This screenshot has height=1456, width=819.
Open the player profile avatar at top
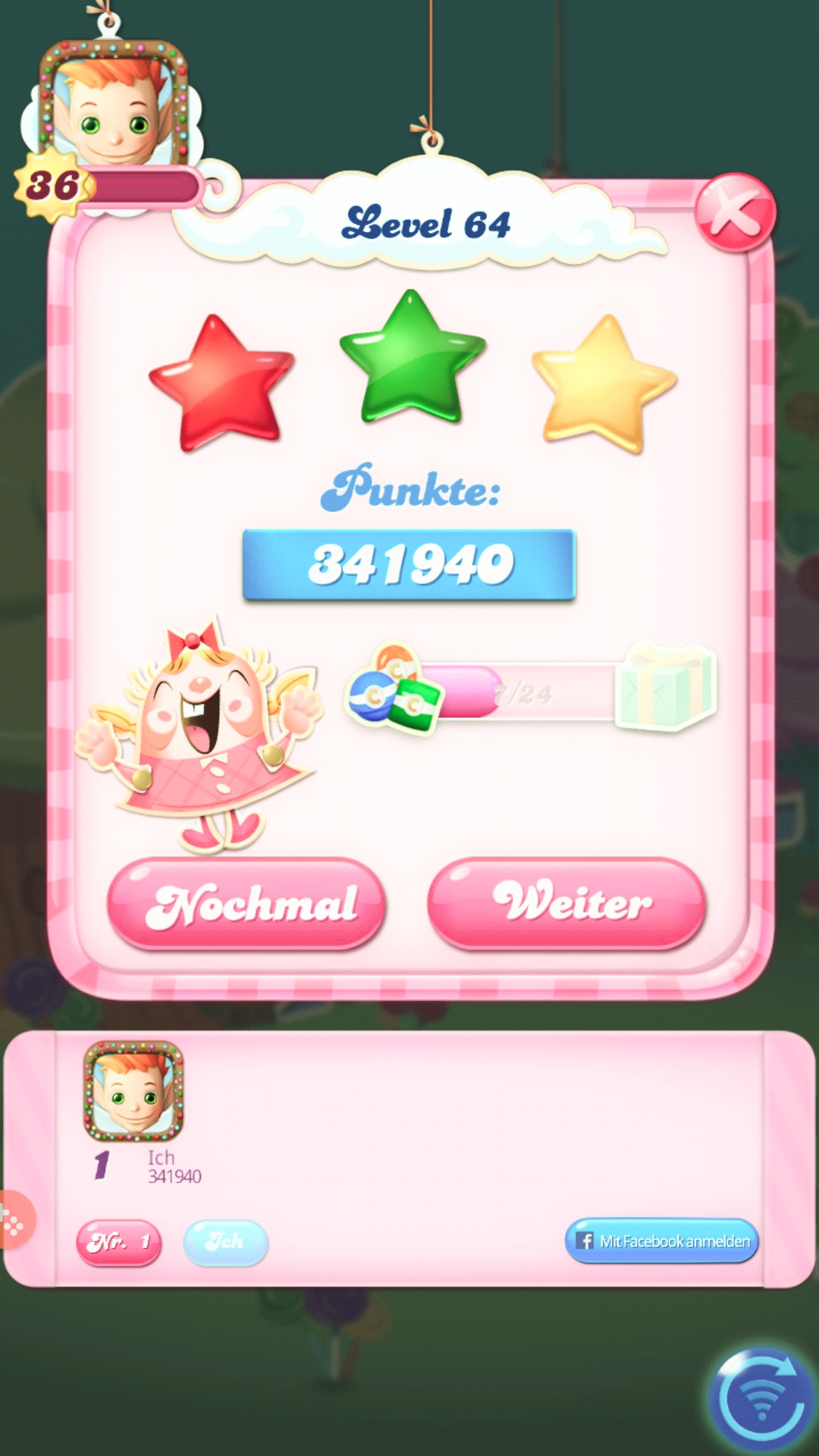pos(114,106)
